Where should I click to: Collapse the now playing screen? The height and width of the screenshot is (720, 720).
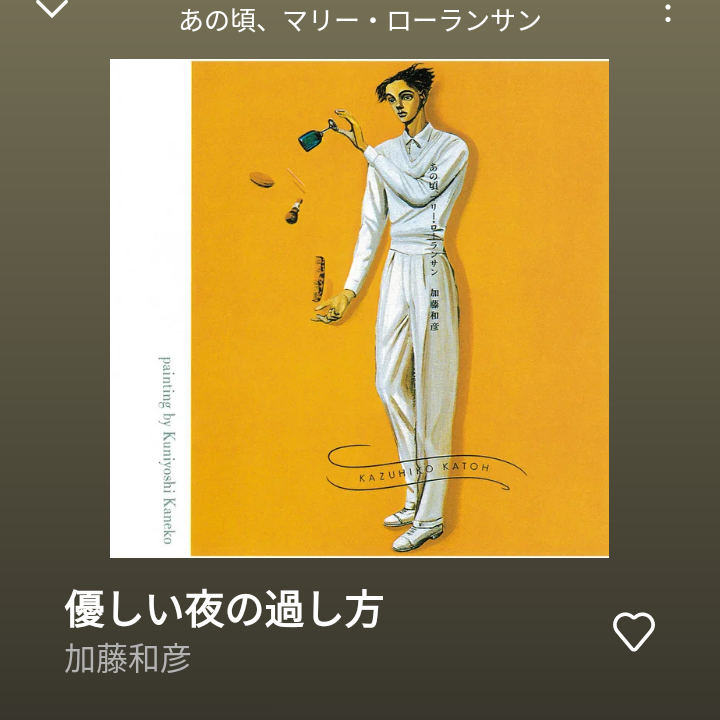pos(51,9)
